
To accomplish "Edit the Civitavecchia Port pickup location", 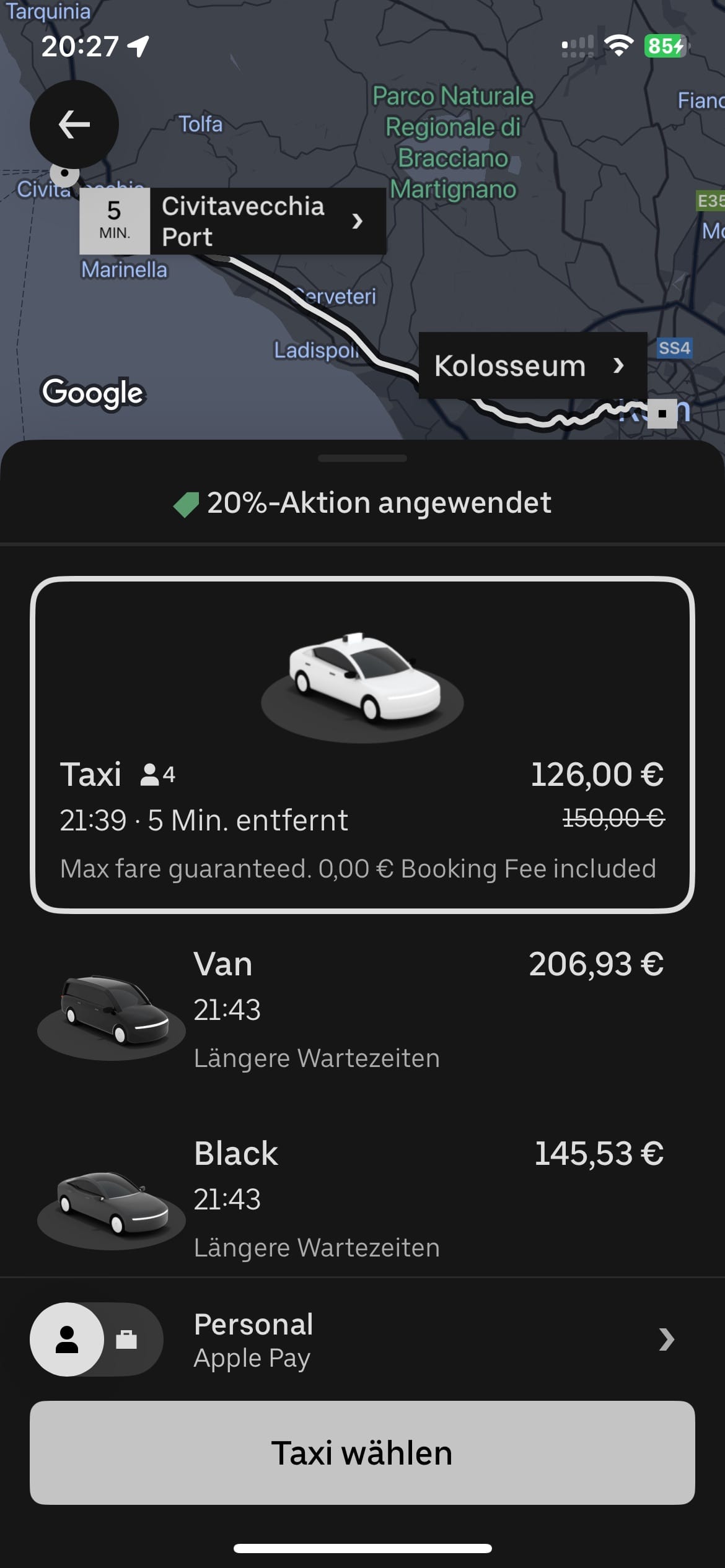I will tap(260, 221).
